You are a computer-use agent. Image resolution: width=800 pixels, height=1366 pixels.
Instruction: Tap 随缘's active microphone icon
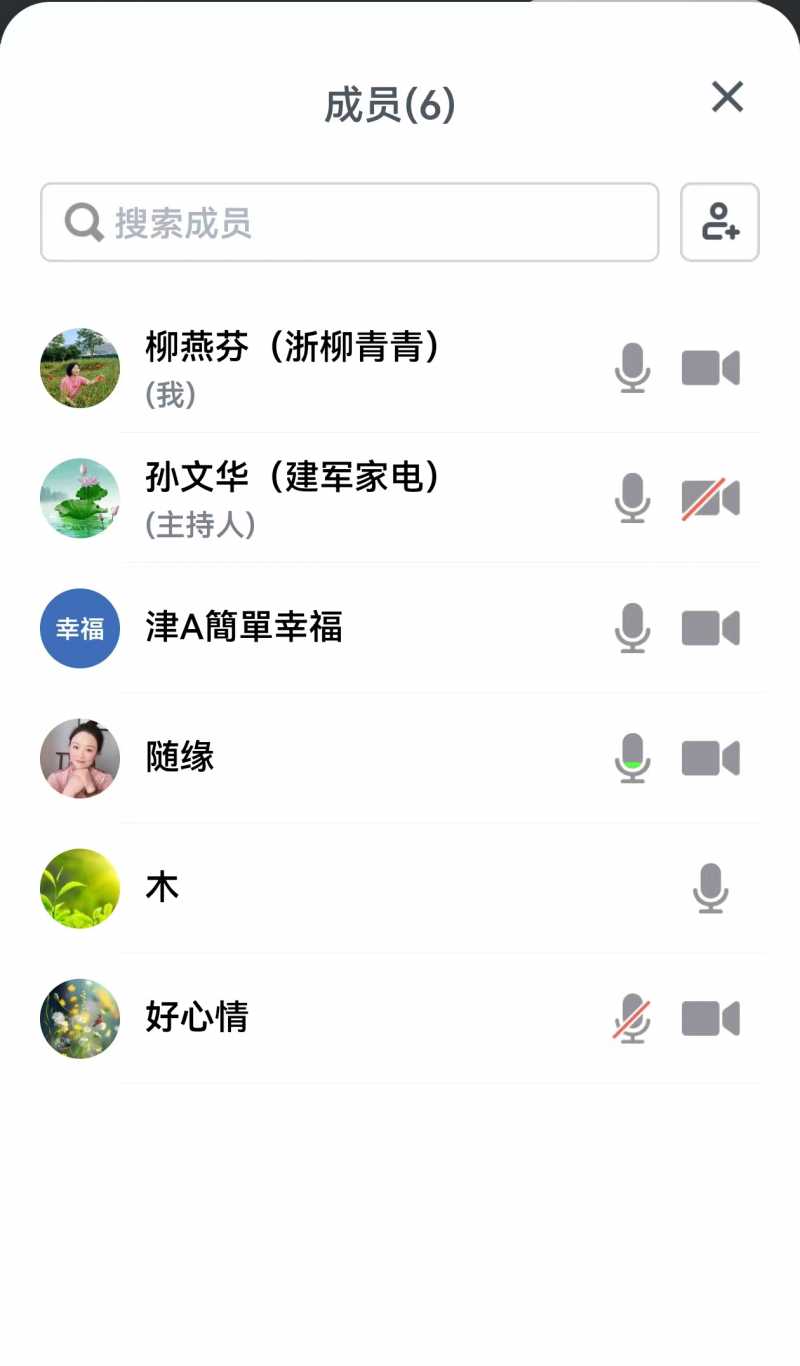(x=632, y=758)
